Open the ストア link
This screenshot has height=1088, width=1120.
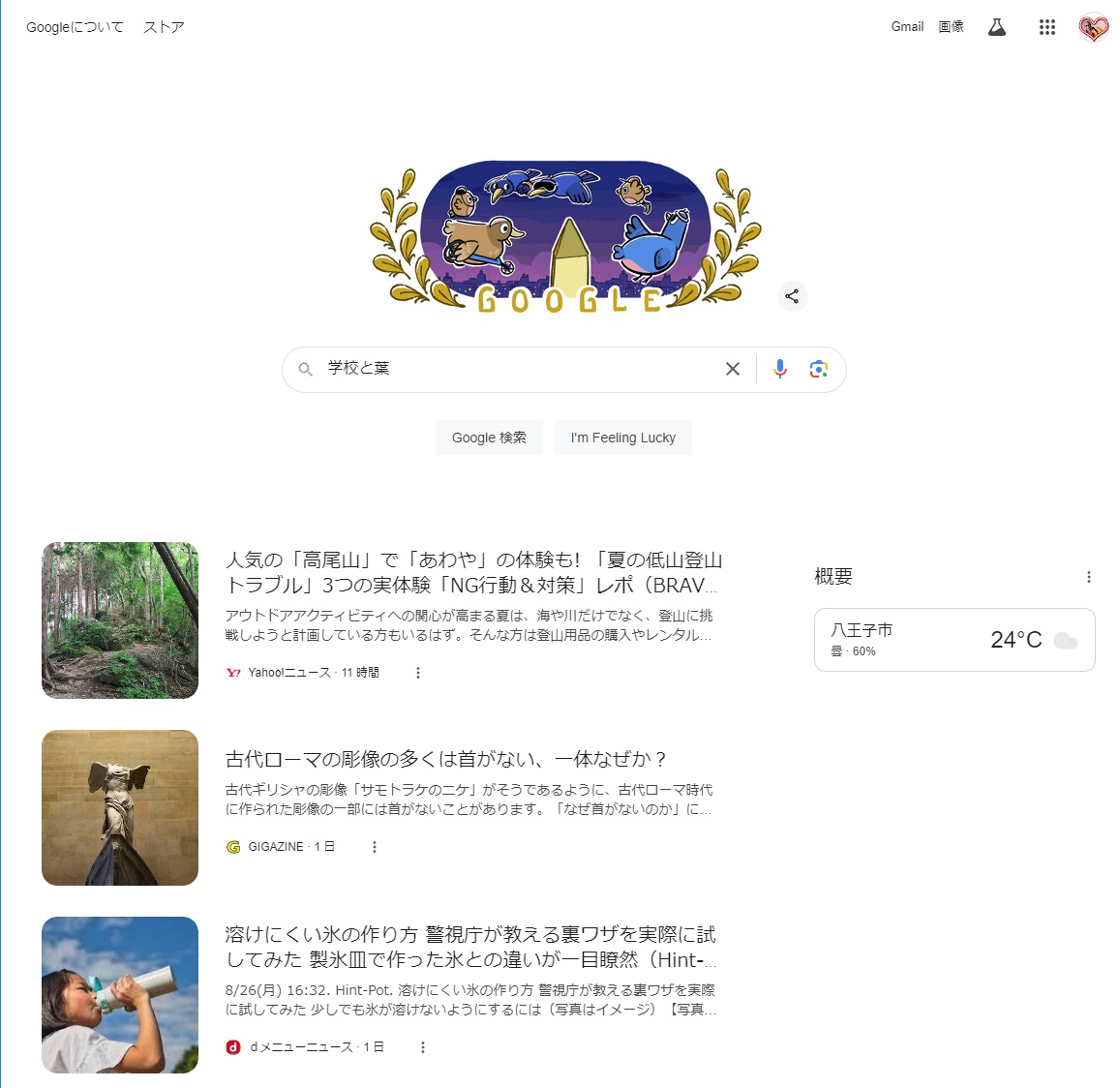[164, 27]
